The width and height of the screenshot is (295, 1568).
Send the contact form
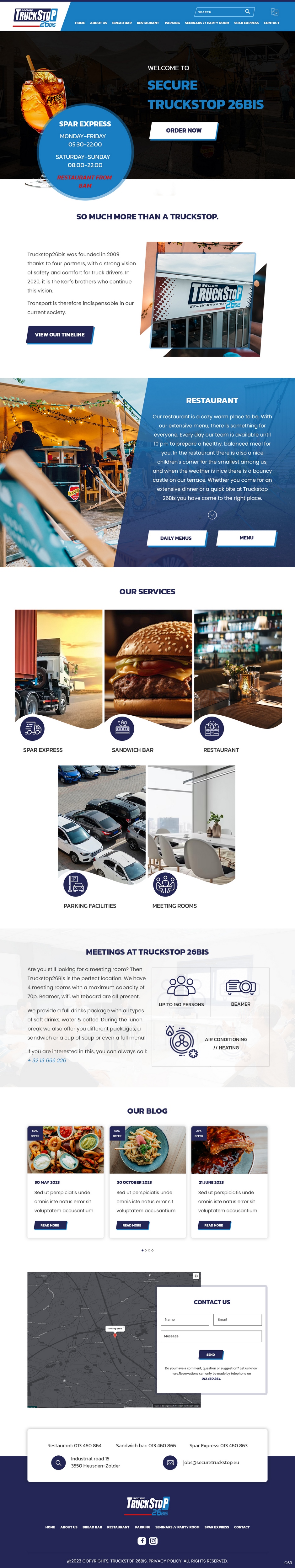coord(211,1355)
